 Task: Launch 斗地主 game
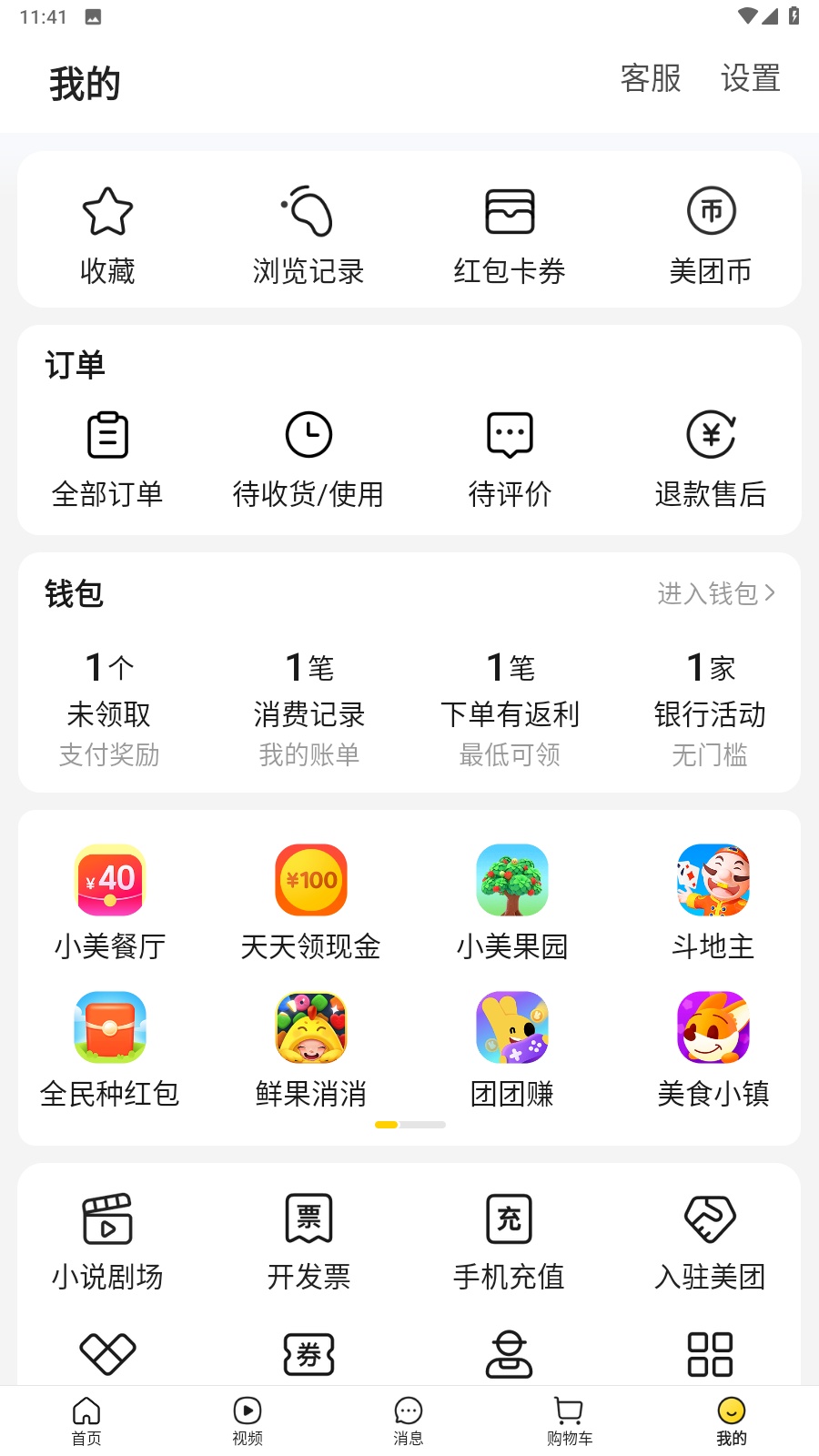pos(713,901)
